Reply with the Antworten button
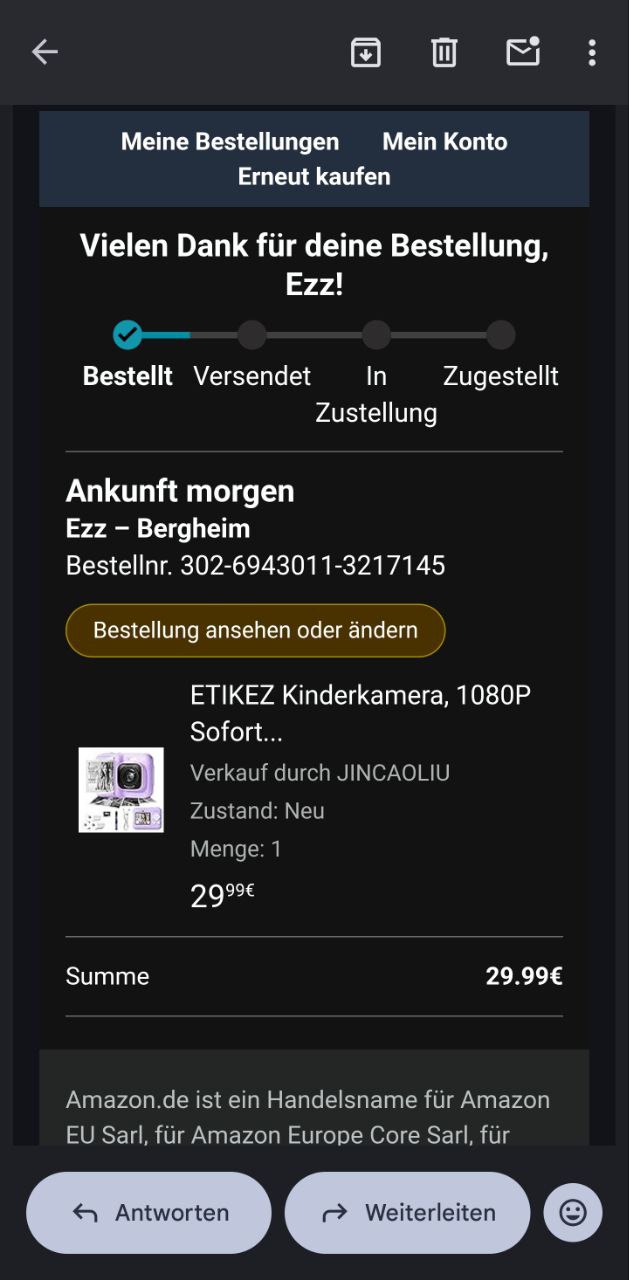 pyautogui.click(x=149, y=1213)
